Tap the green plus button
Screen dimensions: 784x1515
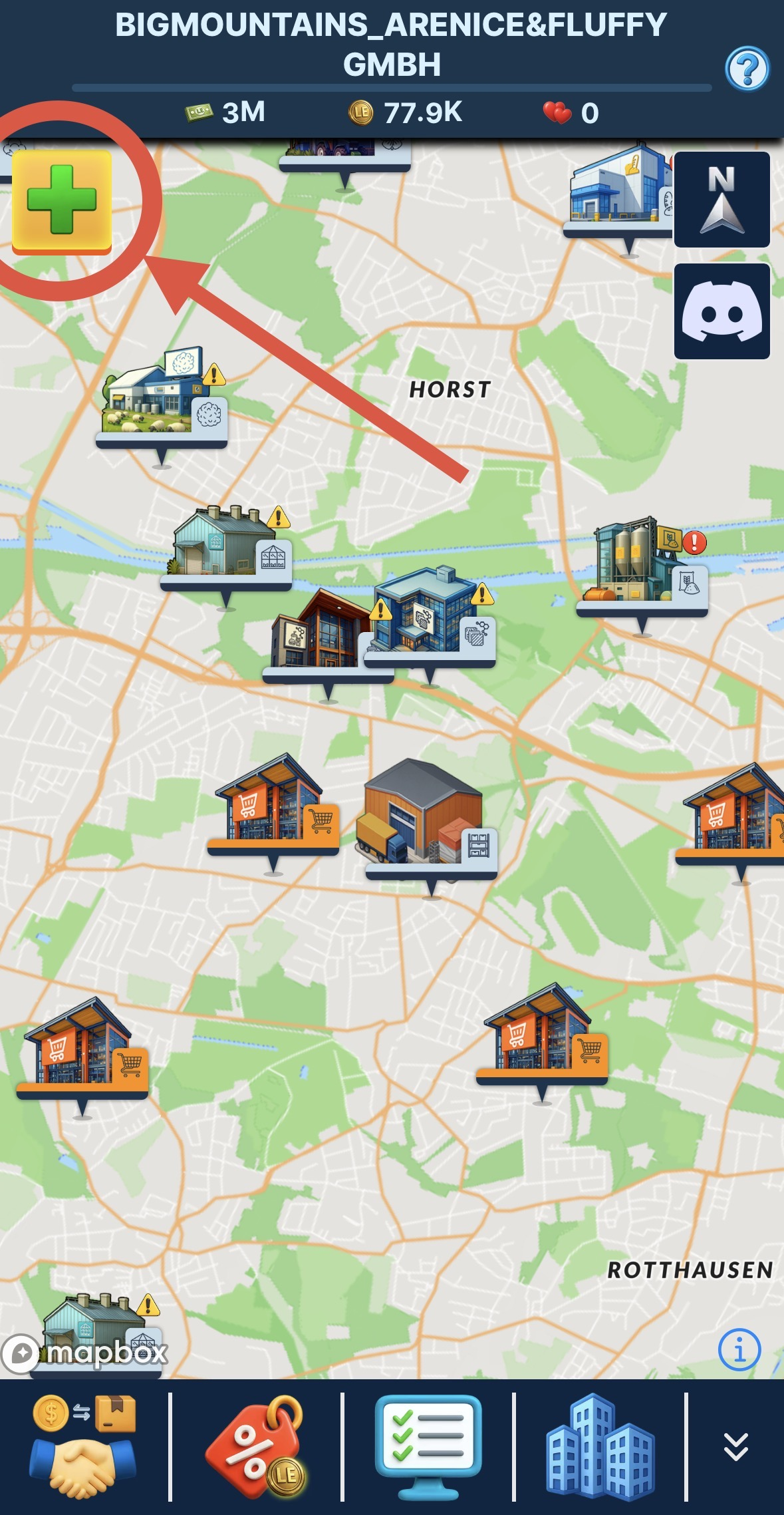(61, 200)
